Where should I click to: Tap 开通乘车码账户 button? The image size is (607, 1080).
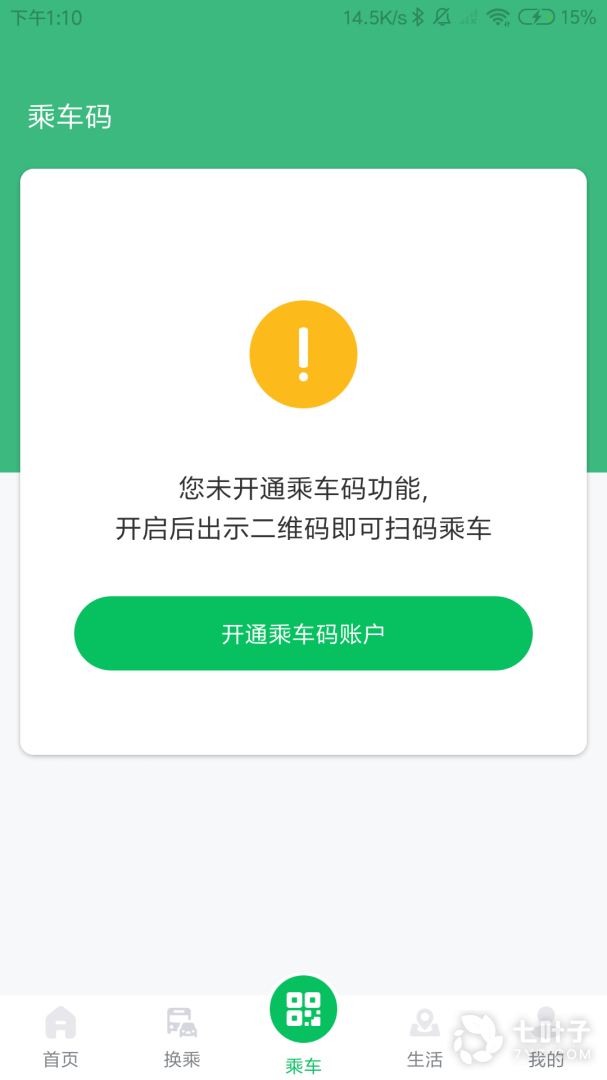(303, 633)
